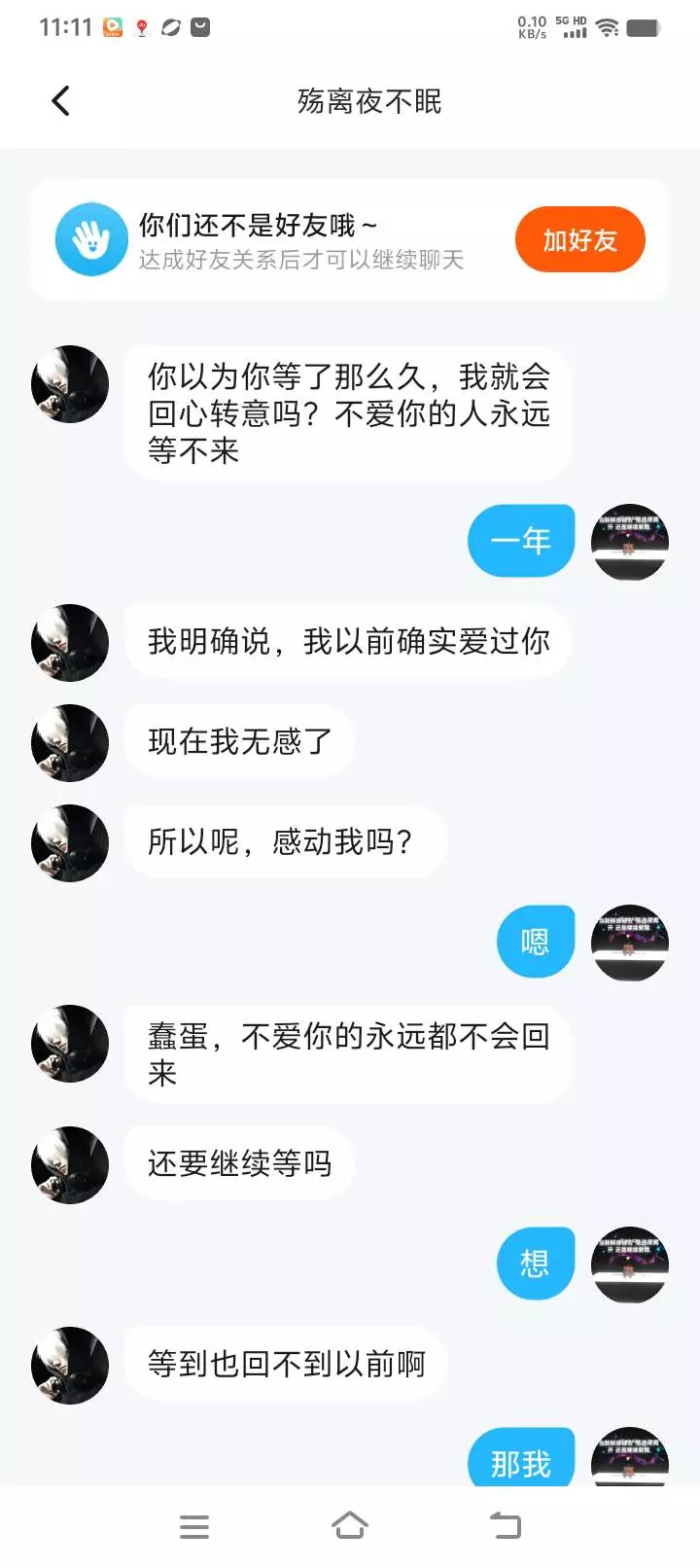
Task: Open sender's avatar beside 现在我无感了
Action: [70, 743]
